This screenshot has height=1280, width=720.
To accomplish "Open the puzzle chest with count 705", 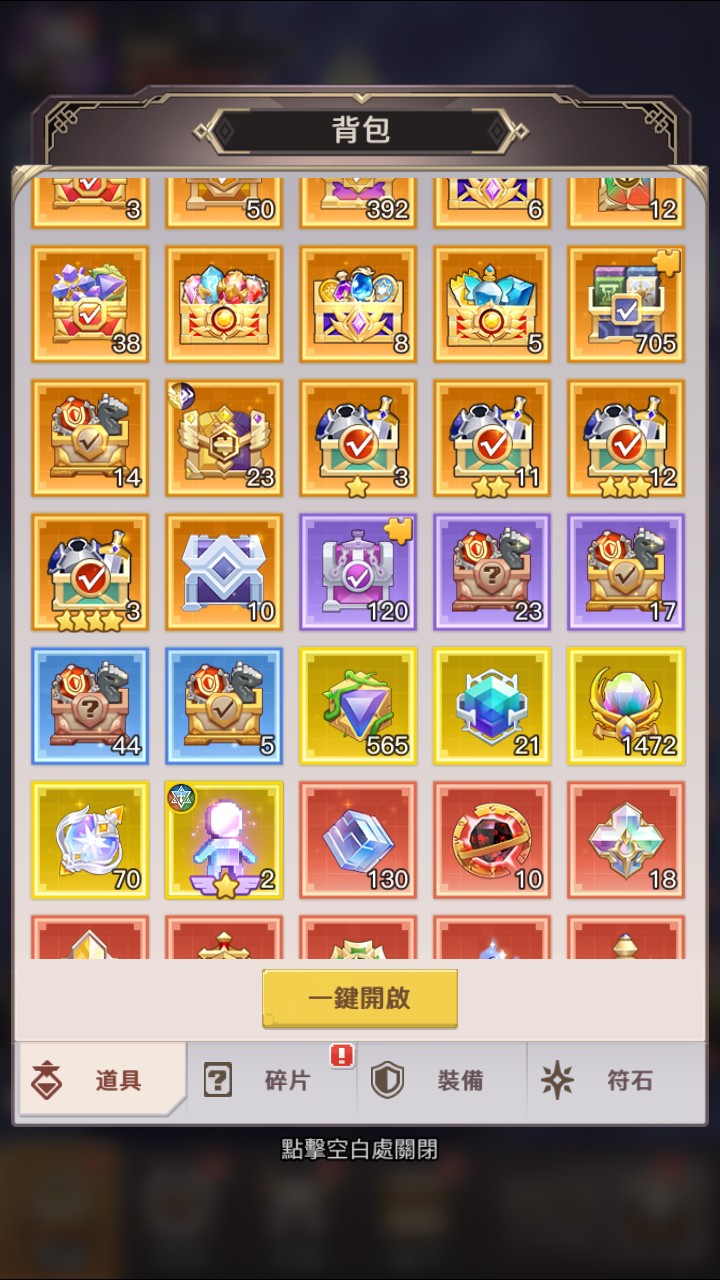I will pos(626,304).
